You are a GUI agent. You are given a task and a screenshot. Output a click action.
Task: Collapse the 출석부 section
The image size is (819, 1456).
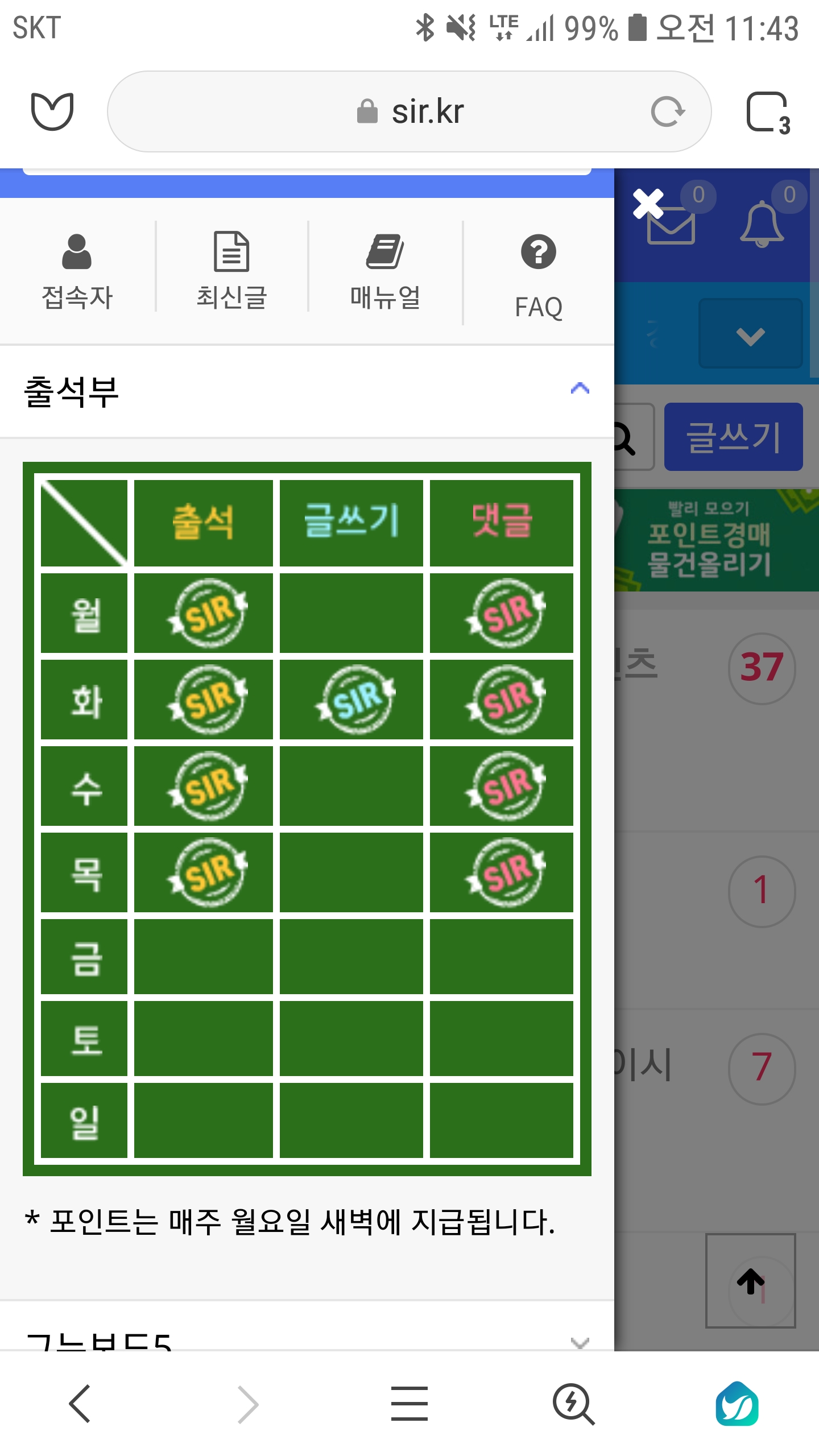pos(580,389)
